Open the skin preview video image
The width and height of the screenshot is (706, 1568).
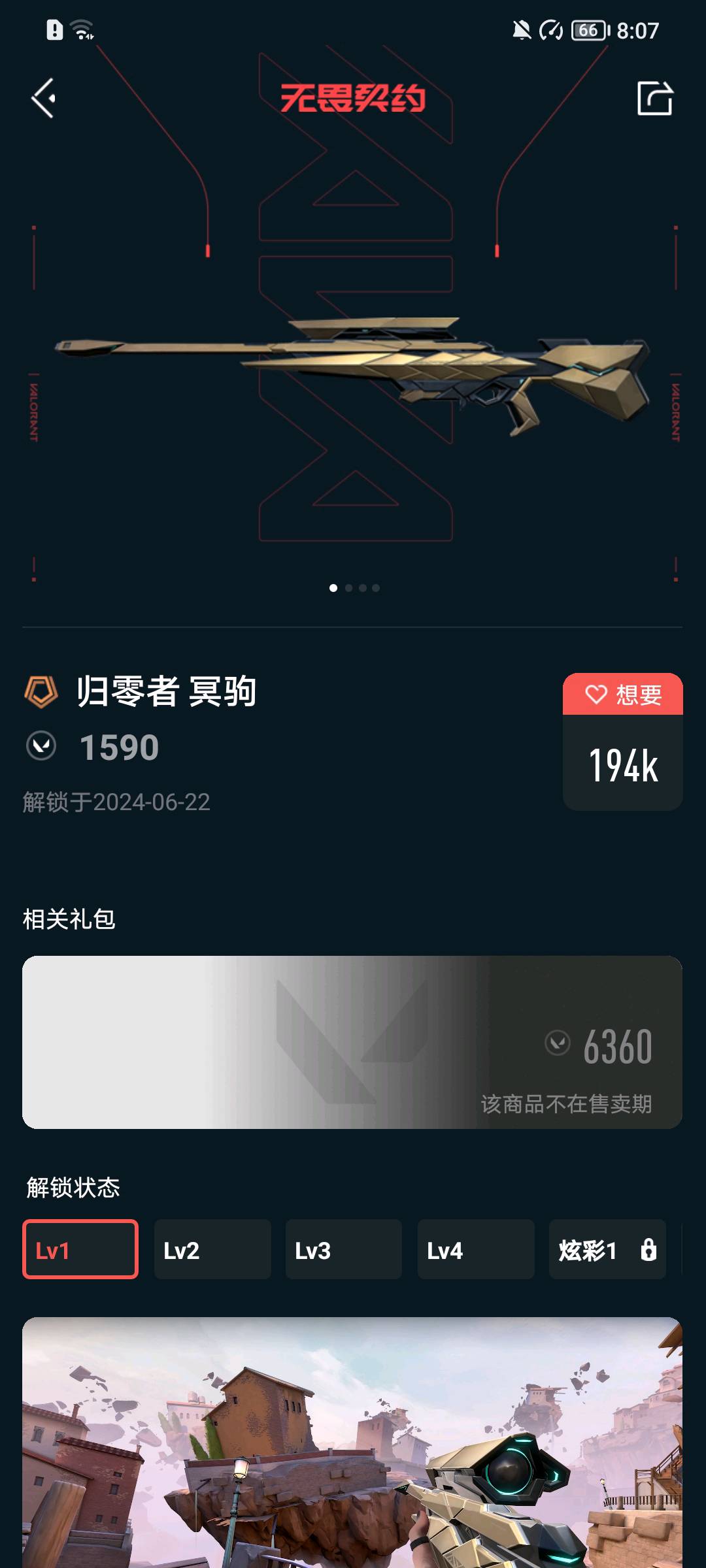pyautogui.click(x=352, y=1444)
